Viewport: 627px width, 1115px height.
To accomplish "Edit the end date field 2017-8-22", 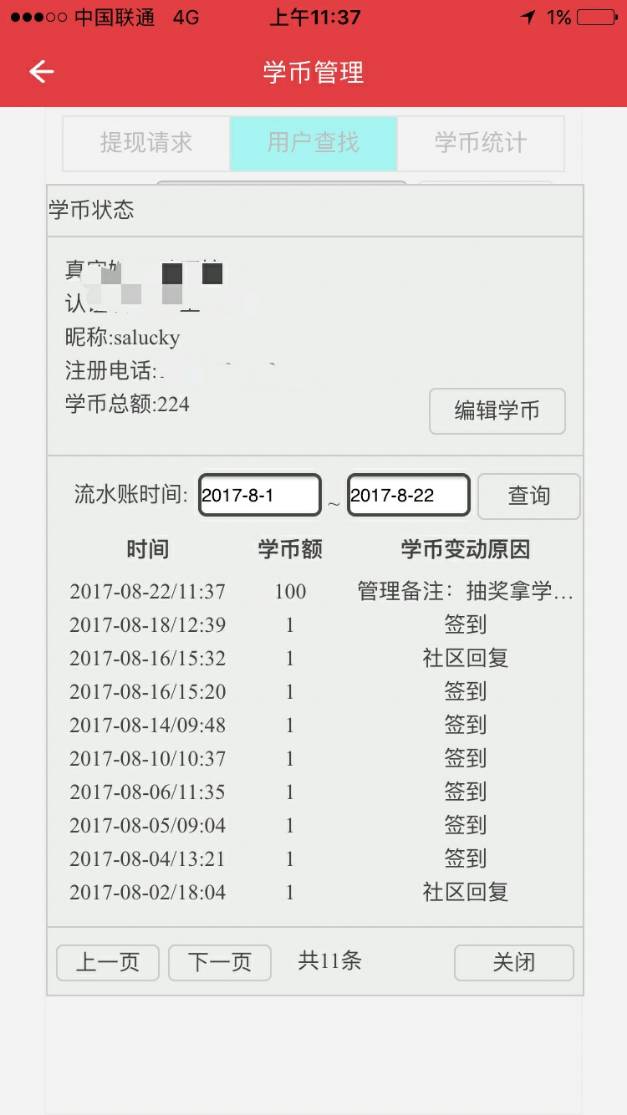I will tap(408, 495).
